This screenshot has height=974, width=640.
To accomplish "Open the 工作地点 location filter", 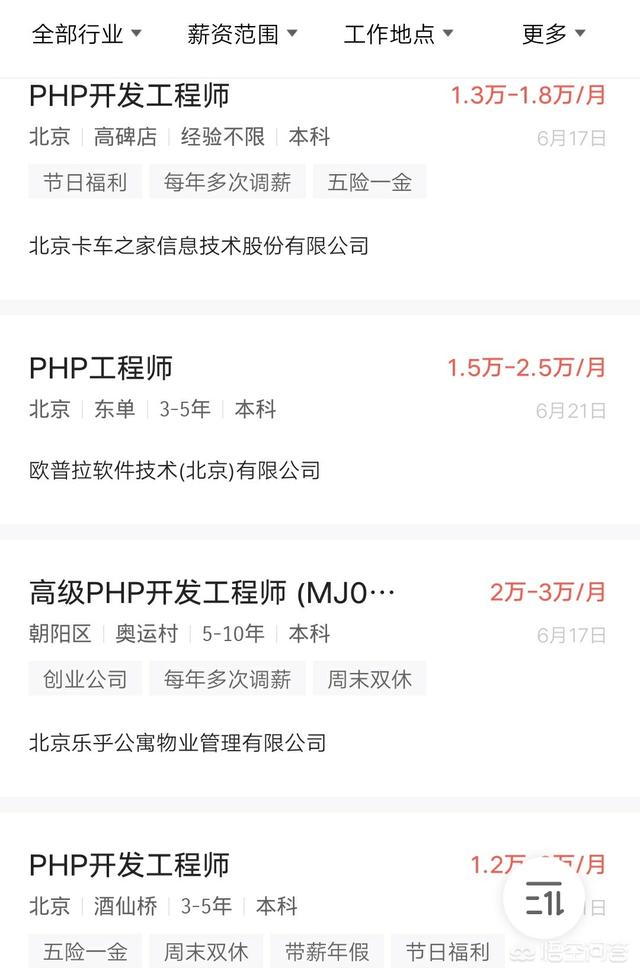I will [398, 34].
